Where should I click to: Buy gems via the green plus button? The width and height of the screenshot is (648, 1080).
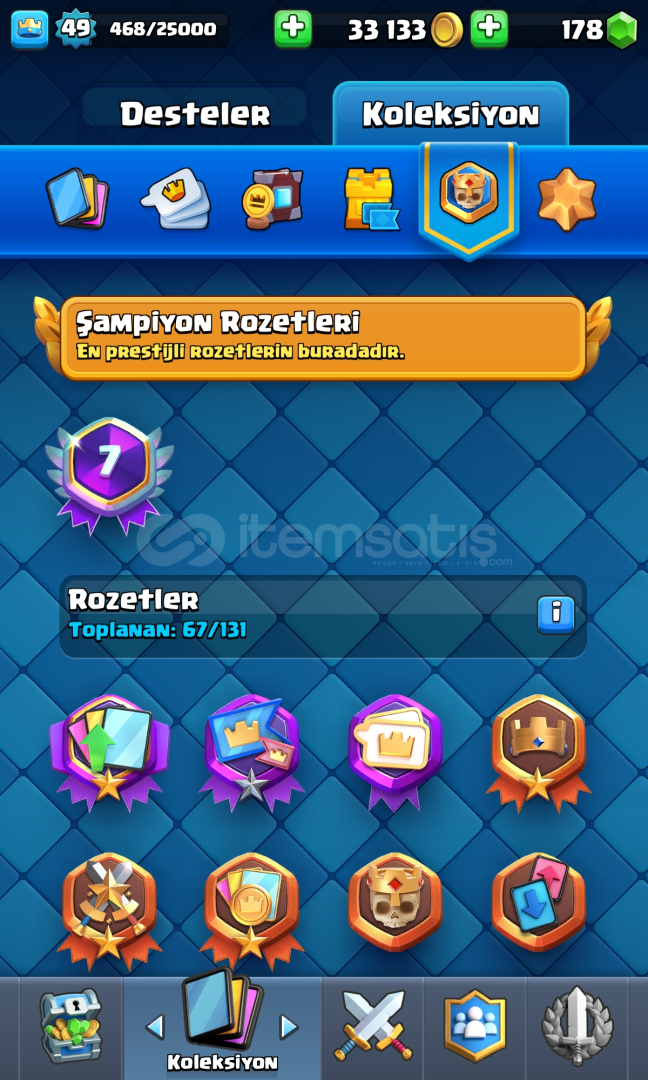pos(490,29)
